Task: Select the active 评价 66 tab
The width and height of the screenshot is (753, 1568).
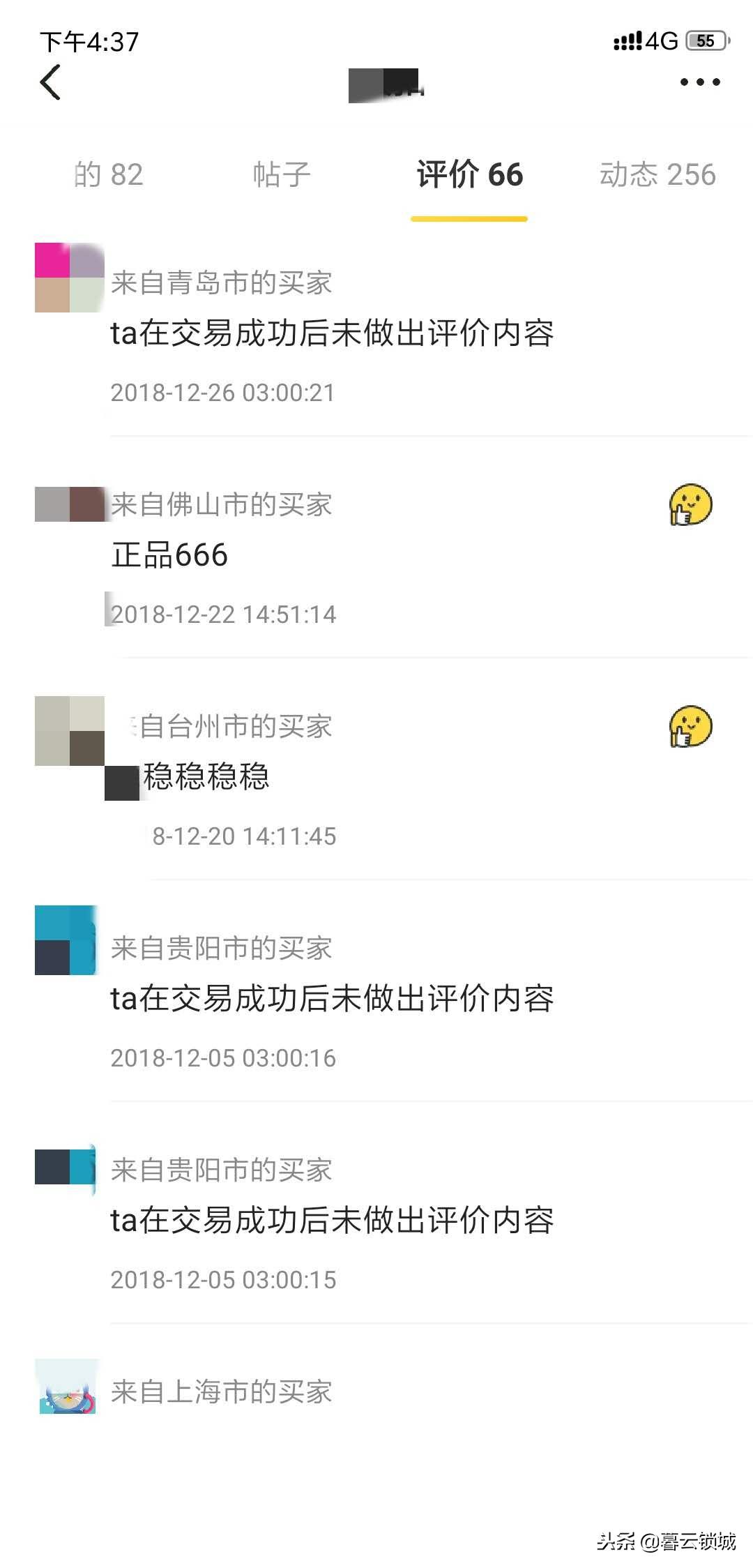Action: coord(469,175)
